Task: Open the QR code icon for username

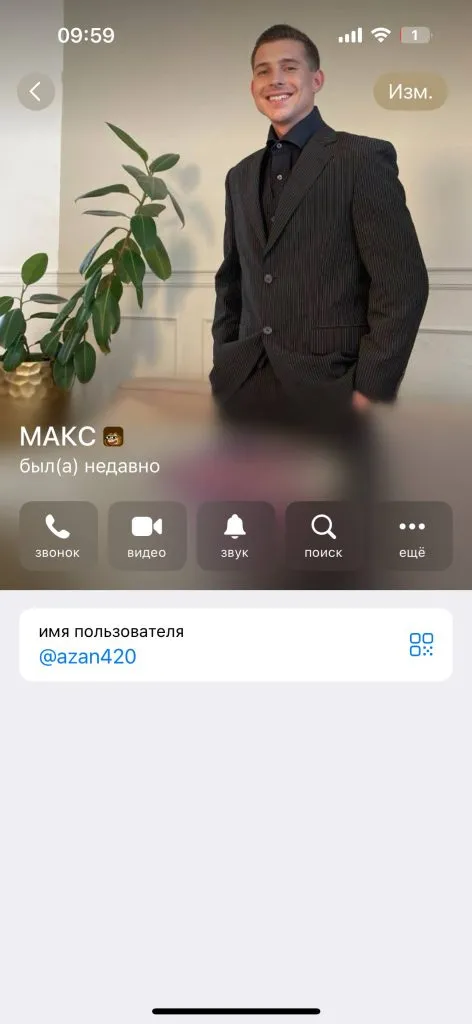Action: click(x=421, y=645)
